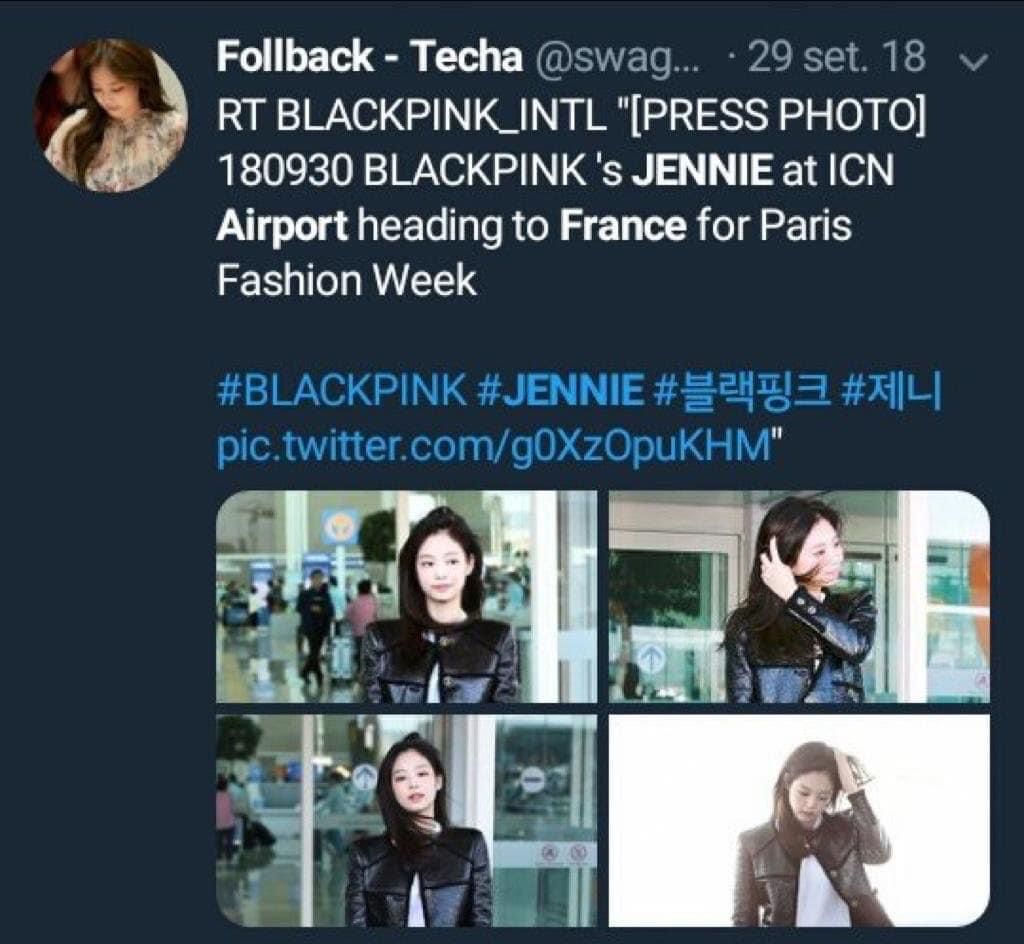View the bottom-right photo with white background
1024x944 pixels.
pyautogui.click(x=799, y=821)
